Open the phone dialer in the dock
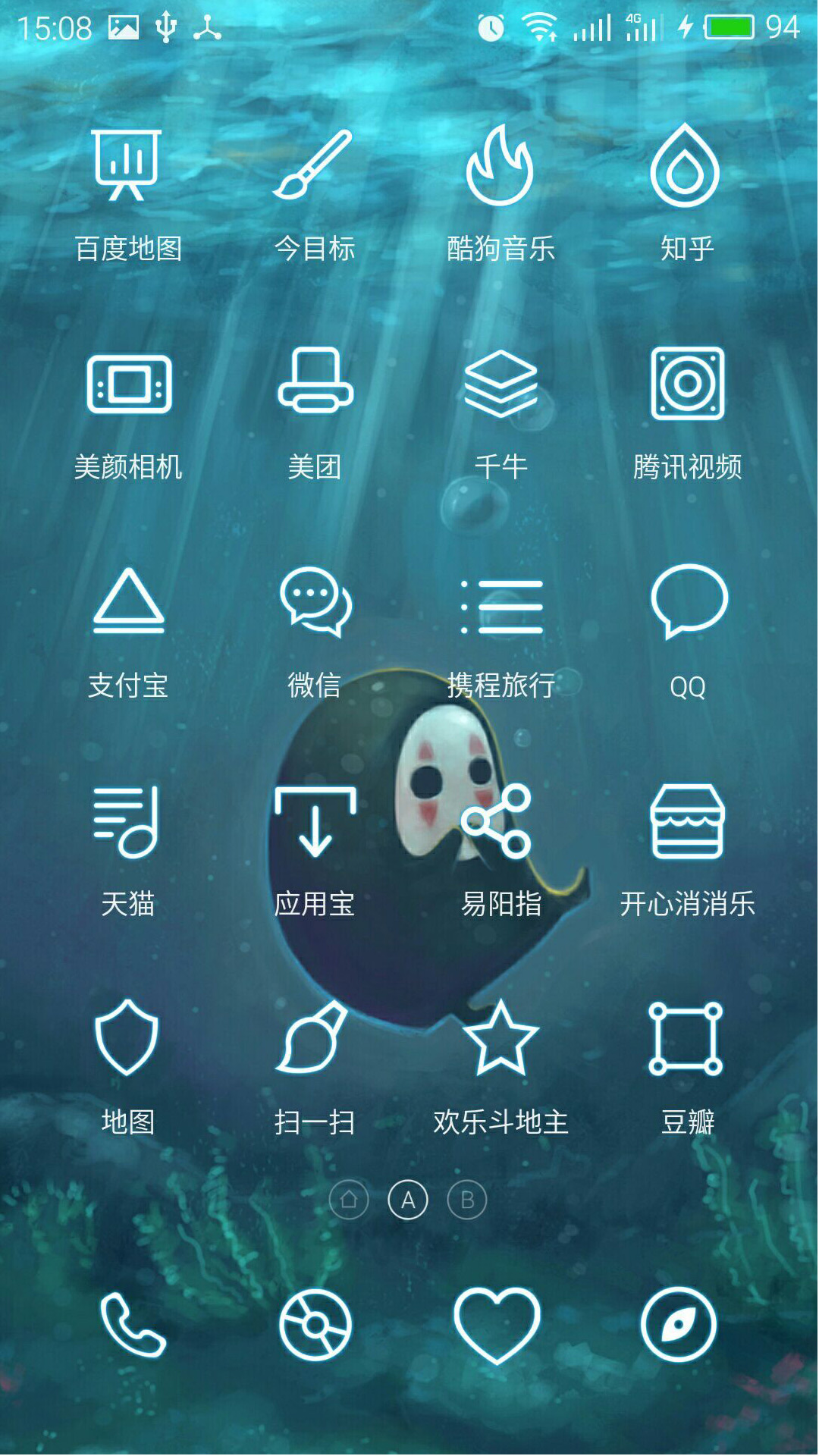This screenshot has height=1456, width=819. click(x=133, y=1326)
